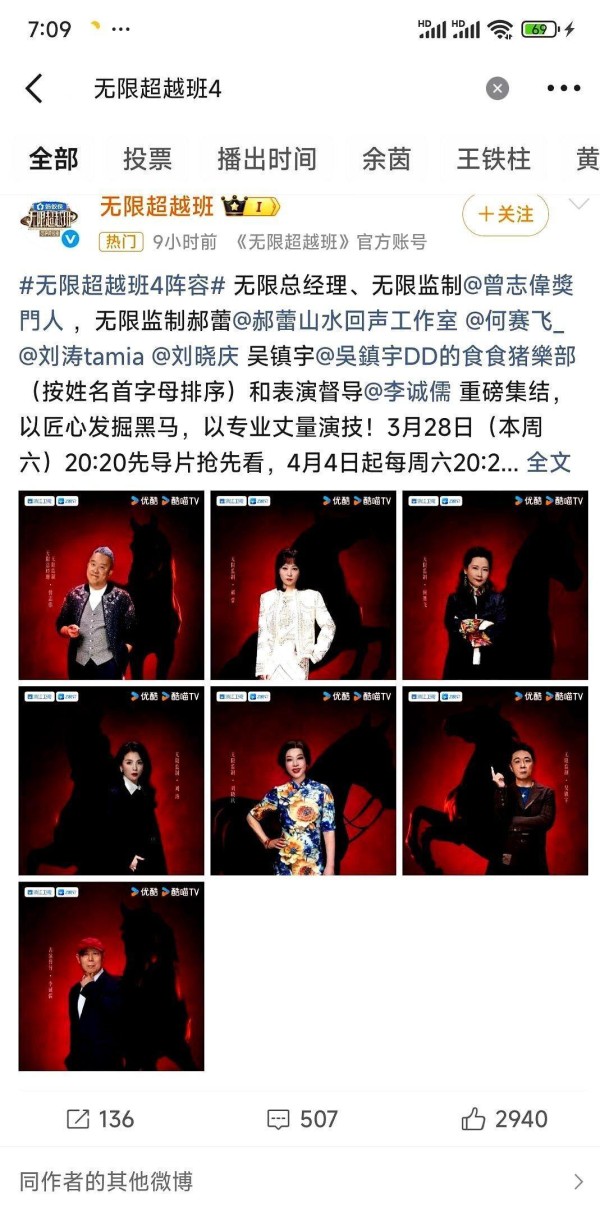Expand the post options chevron

point(578,206)
